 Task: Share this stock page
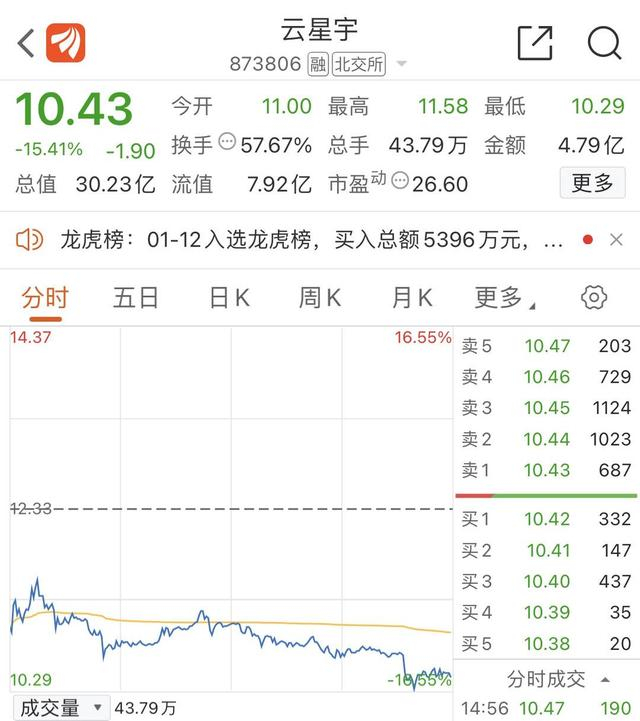click(x=535, y=43)
